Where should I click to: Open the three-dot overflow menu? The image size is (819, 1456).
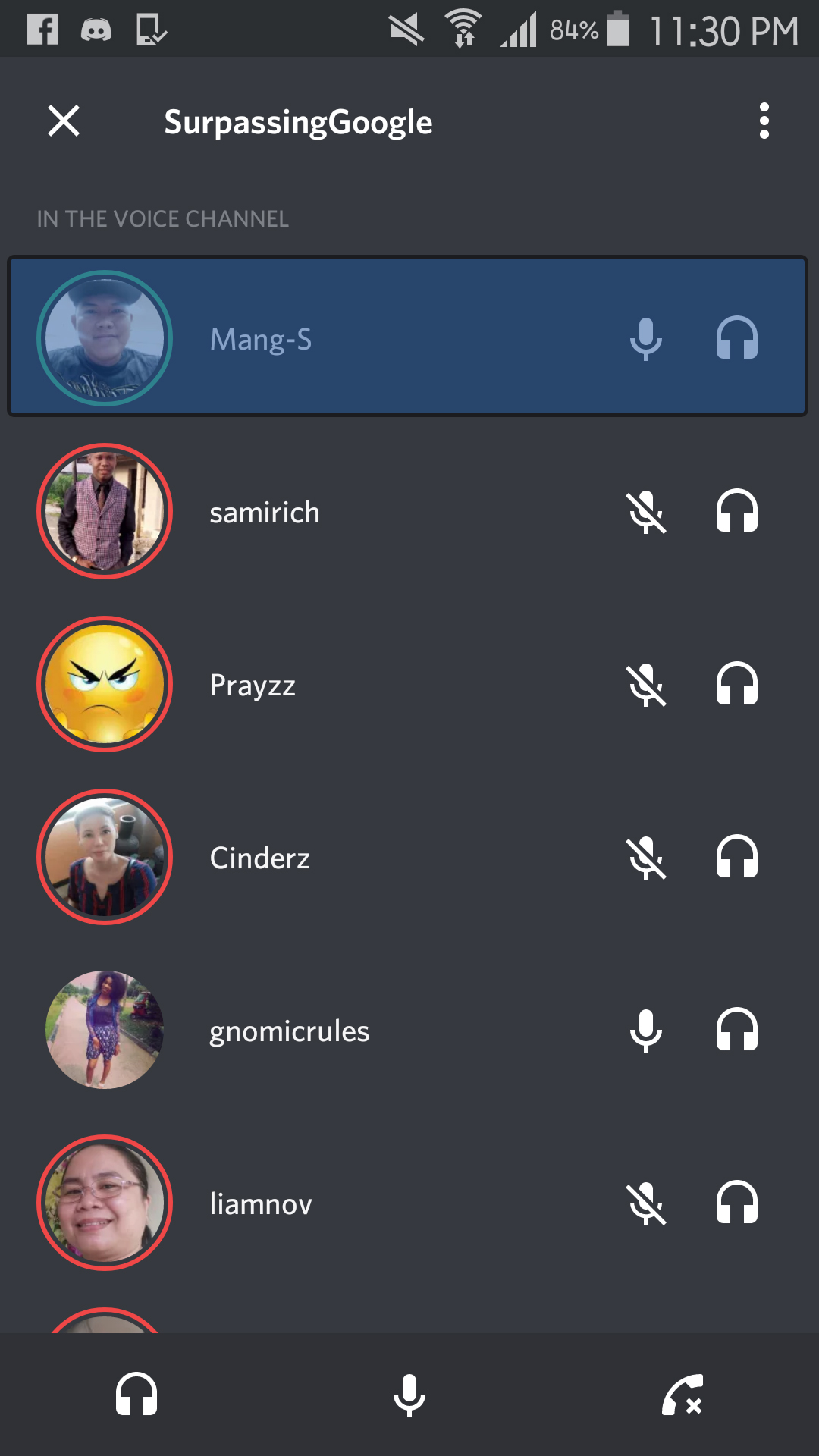[764, 121]
